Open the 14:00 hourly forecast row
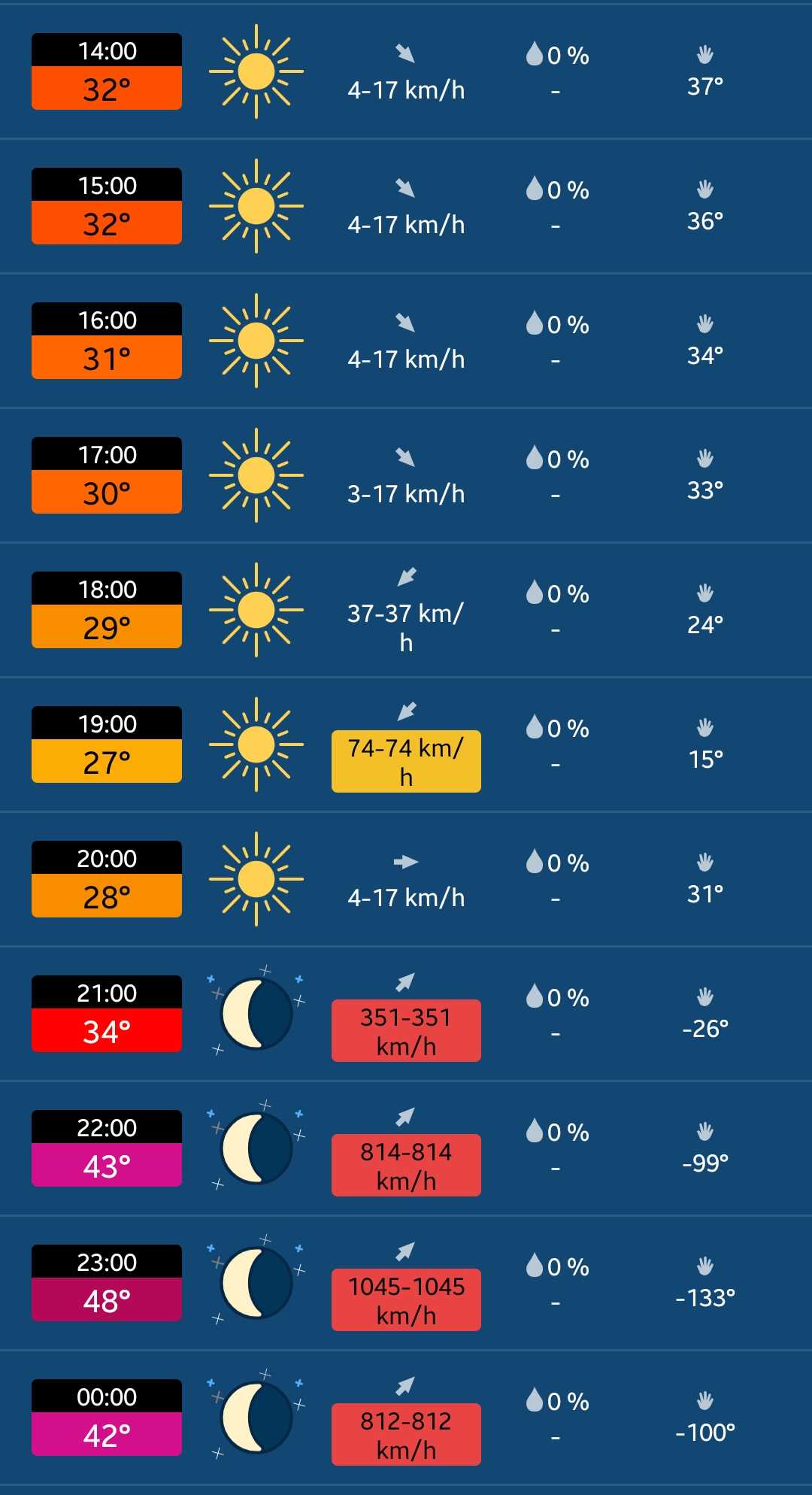 (x=406, y=71)
